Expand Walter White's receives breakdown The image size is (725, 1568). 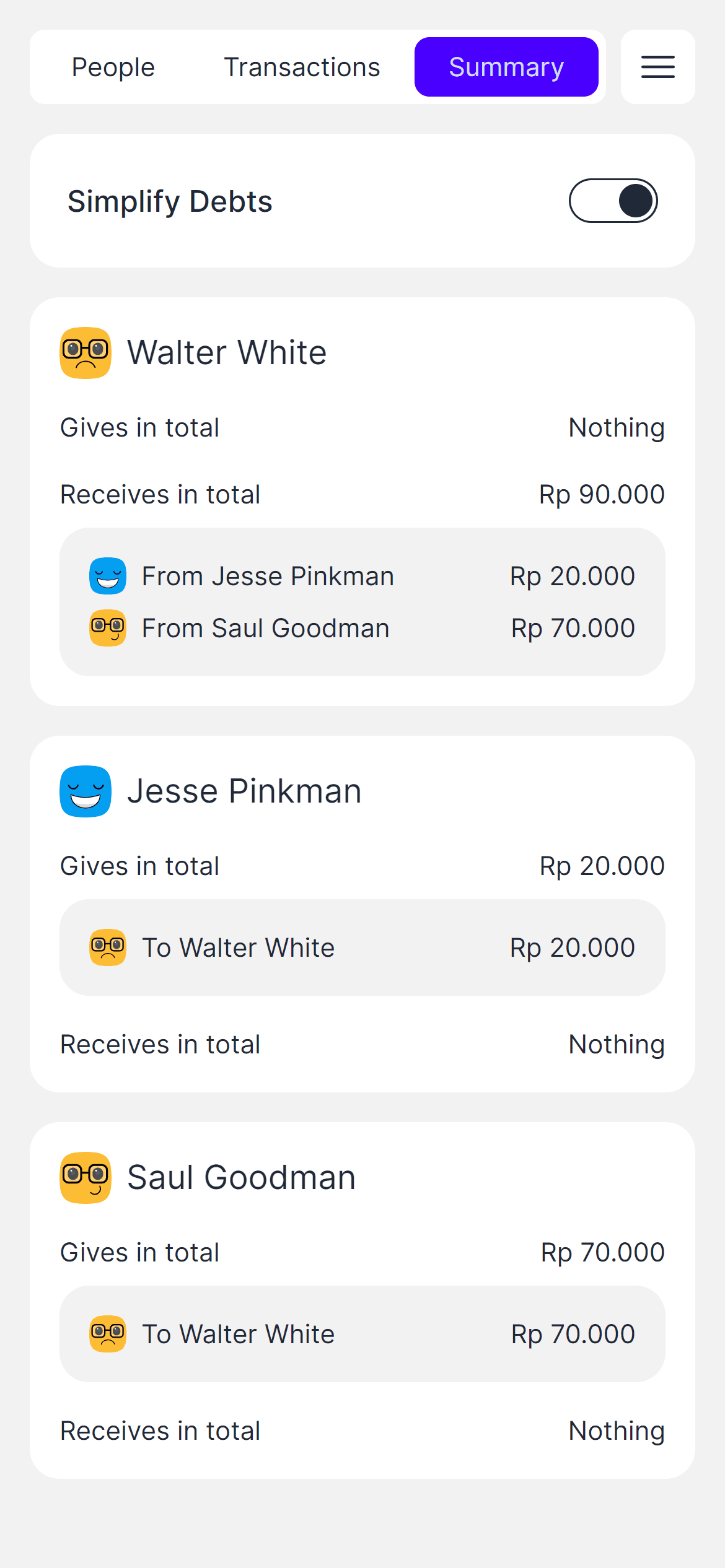[362, 494]
